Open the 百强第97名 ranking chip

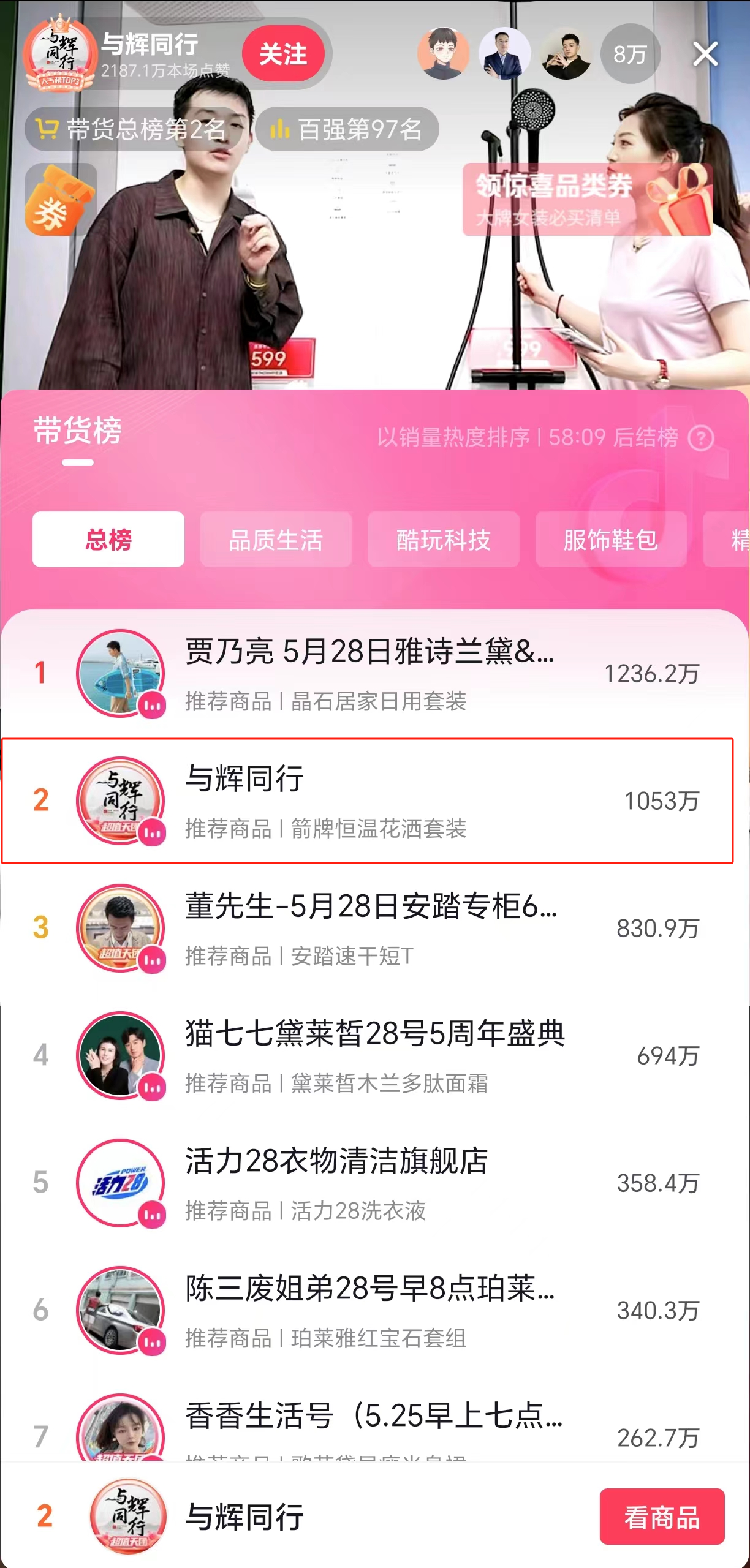click(x=347, y=129)
